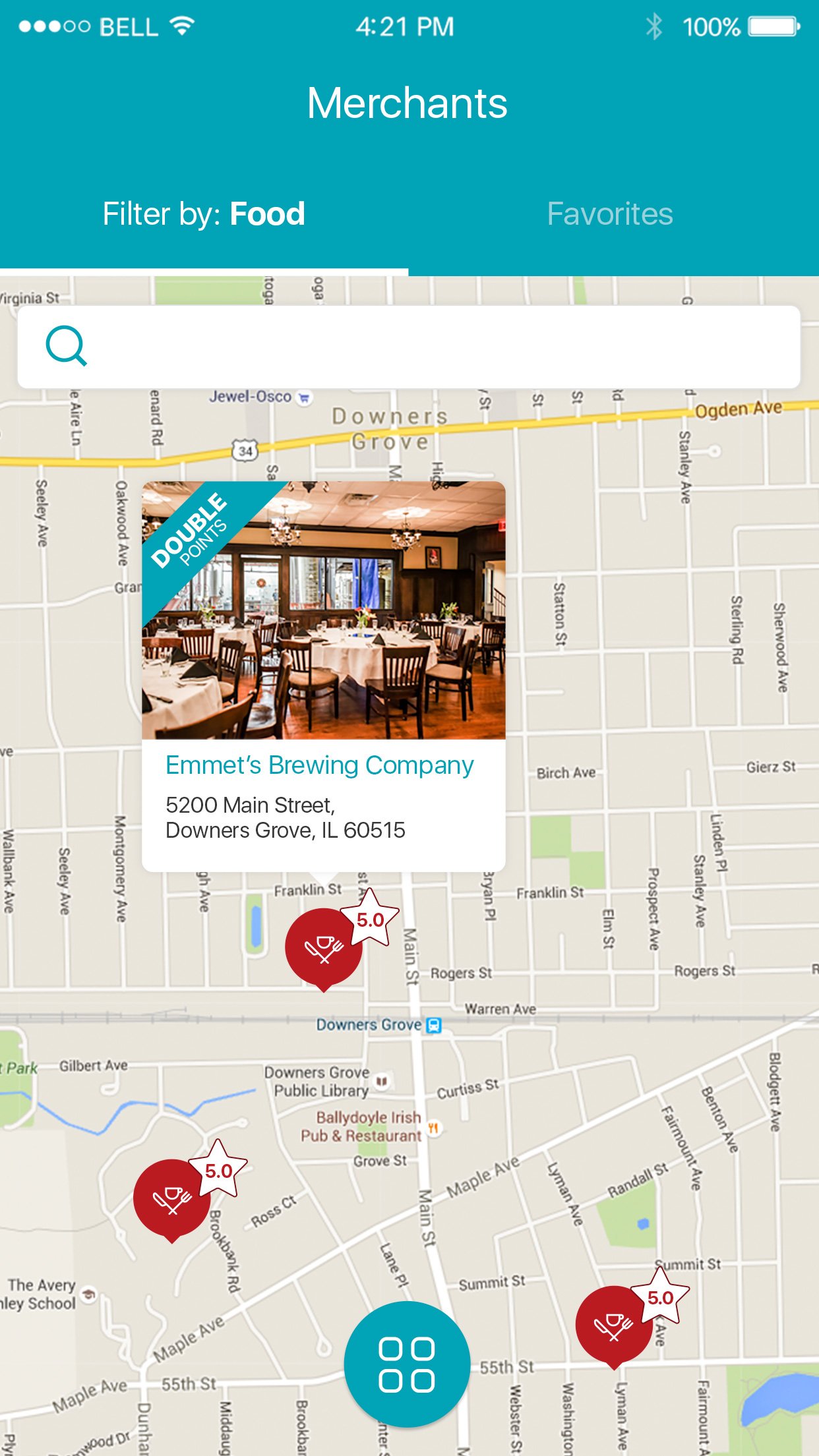
Task: Switch to the Favorites tab
Action: pos(609,213)
